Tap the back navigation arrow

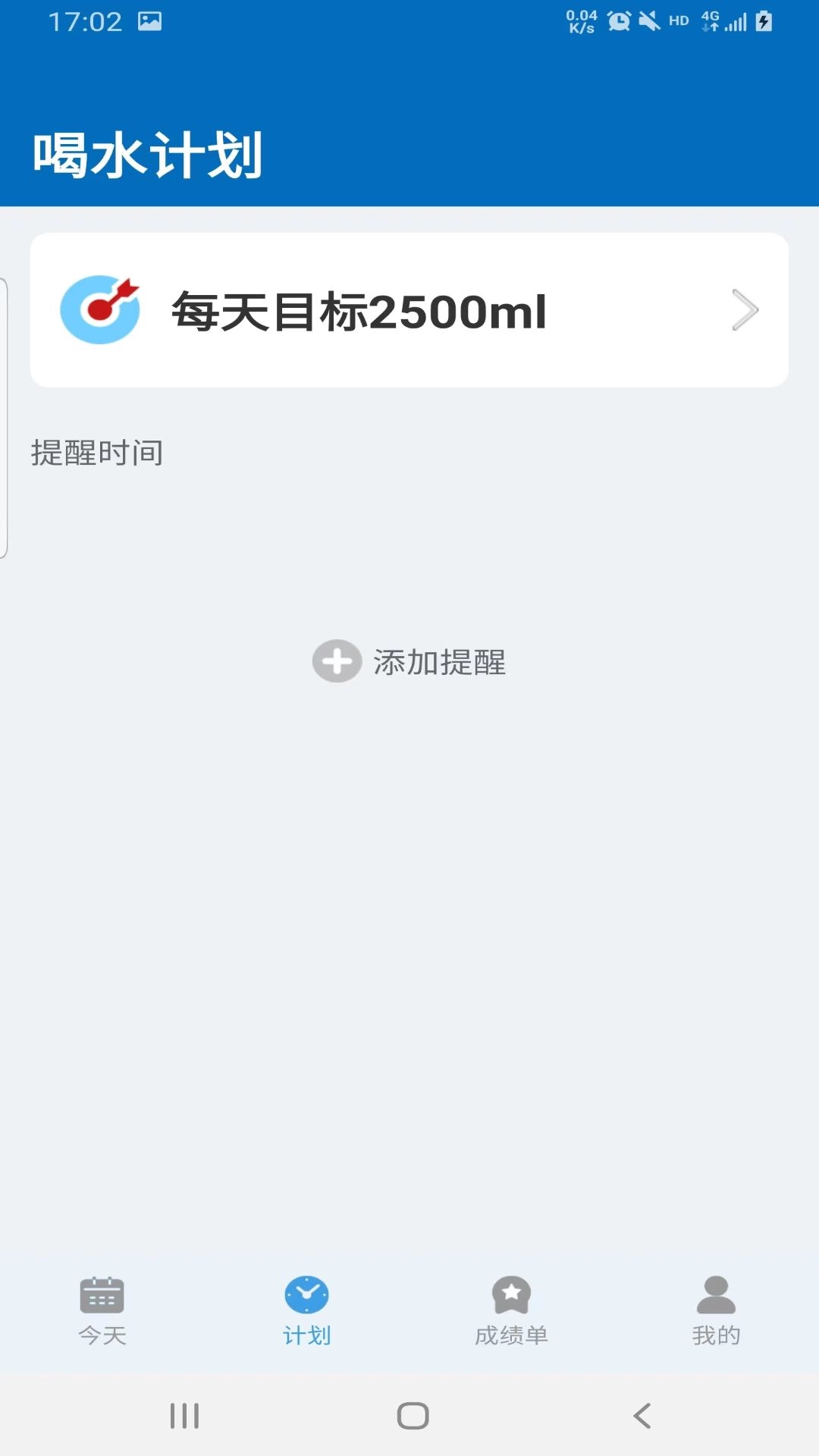(x=641, y=1415)
